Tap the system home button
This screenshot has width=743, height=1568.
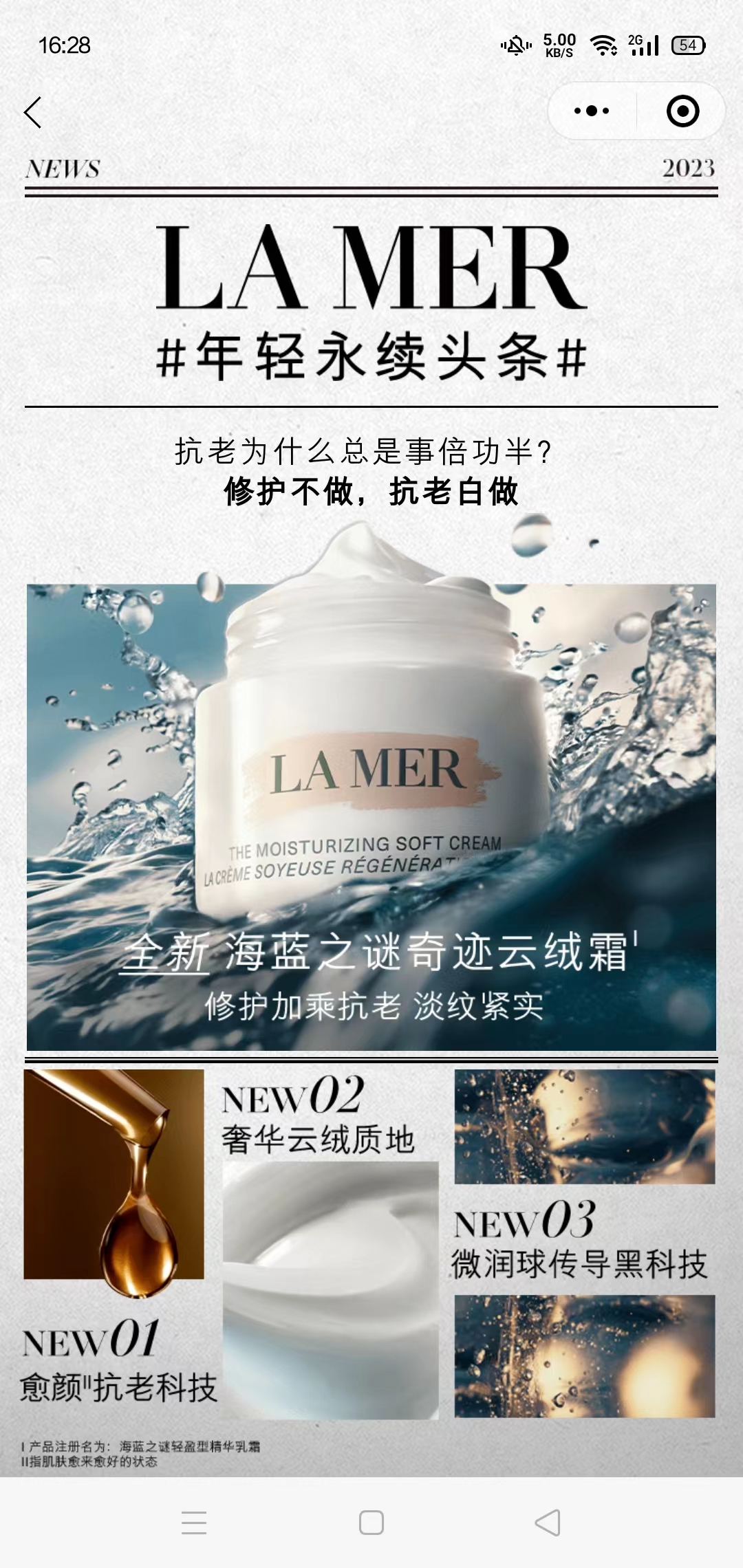click(371, 1523)
